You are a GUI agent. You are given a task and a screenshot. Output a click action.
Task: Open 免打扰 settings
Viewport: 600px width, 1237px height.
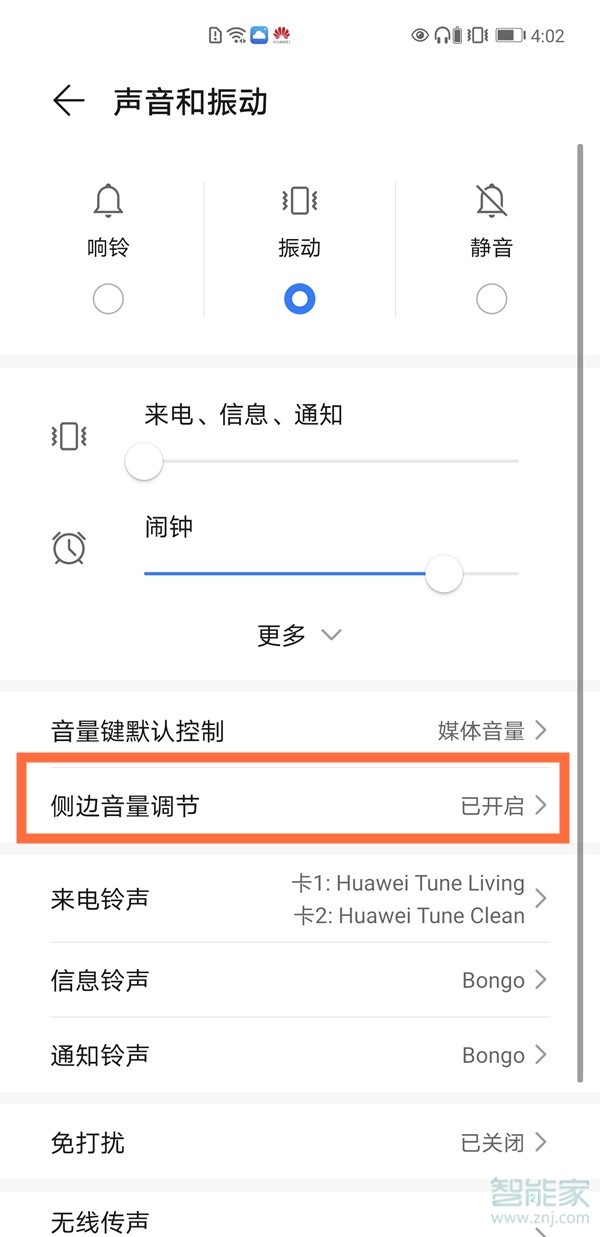[x=299, y=1142]
